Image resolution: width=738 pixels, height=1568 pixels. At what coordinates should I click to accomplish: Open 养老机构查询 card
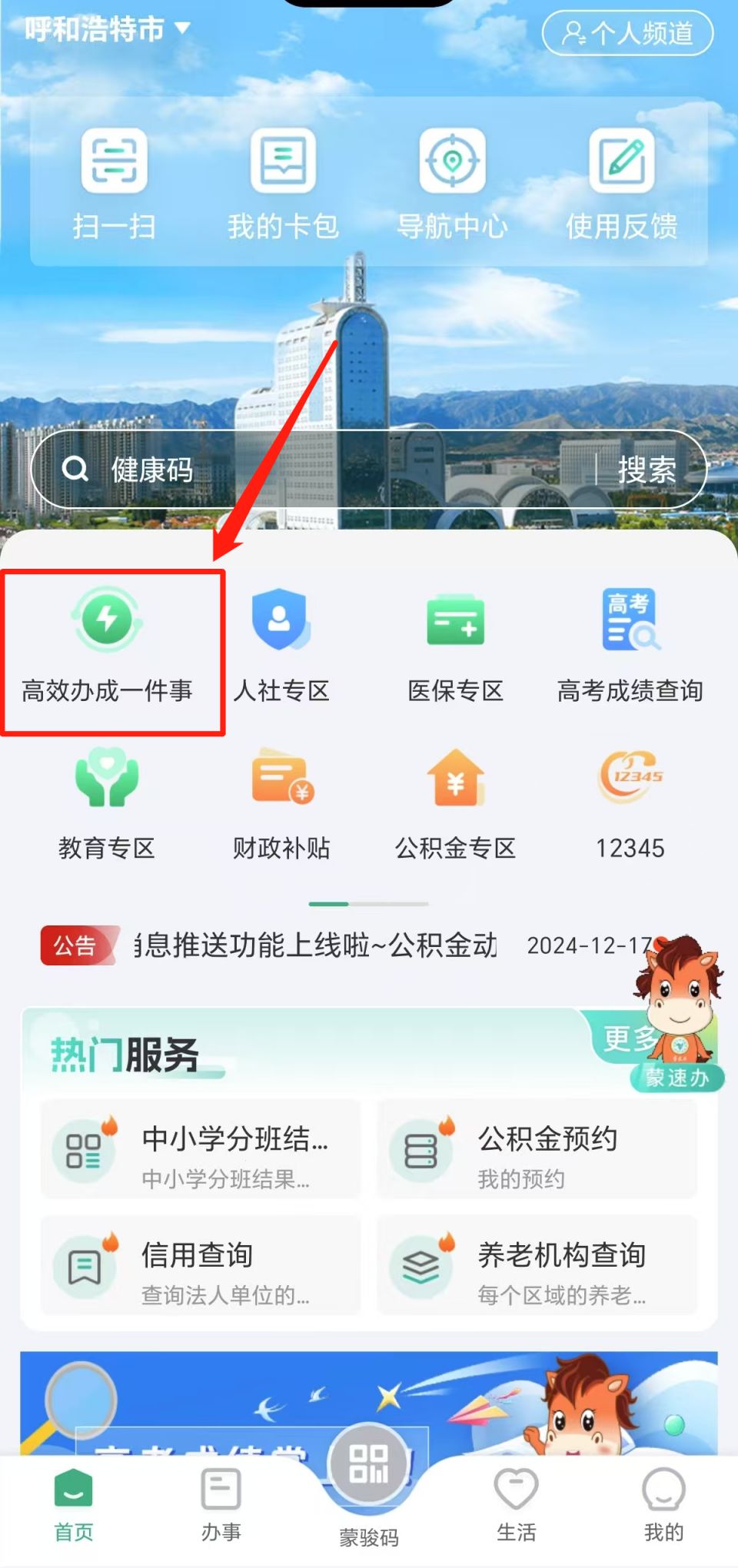(x=537, y=1266)
